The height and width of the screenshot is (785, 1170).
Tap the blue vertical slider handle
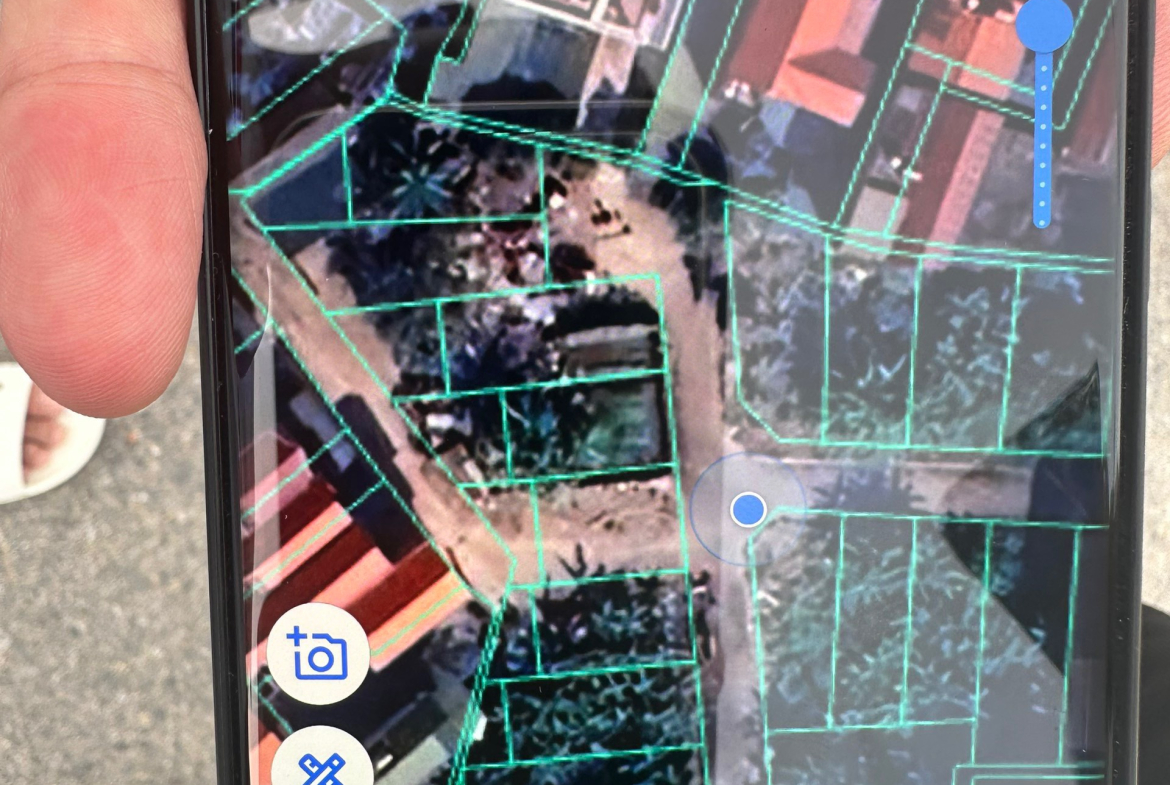(x=1044, y=24)
